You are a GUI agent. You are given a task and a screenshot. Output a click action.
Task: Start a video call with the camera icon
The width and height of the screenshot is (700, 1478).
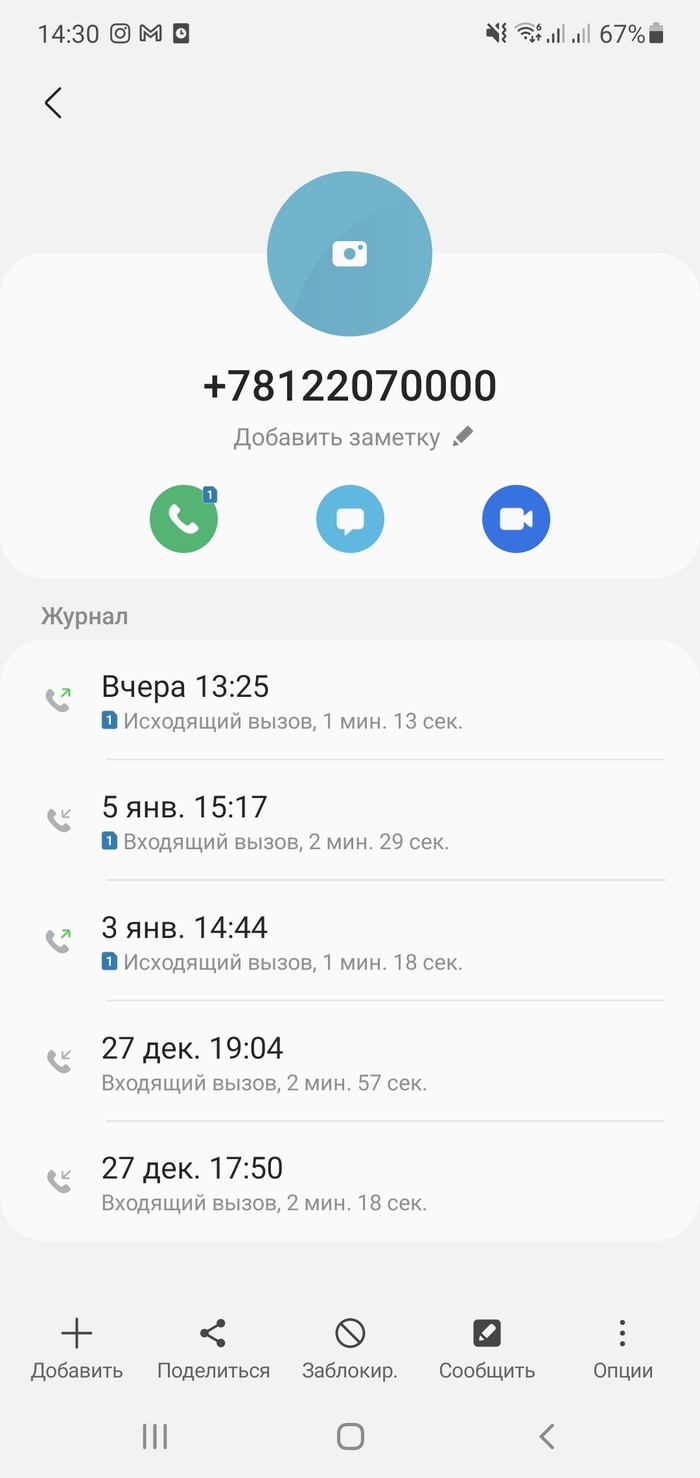(x=516, y=518)
